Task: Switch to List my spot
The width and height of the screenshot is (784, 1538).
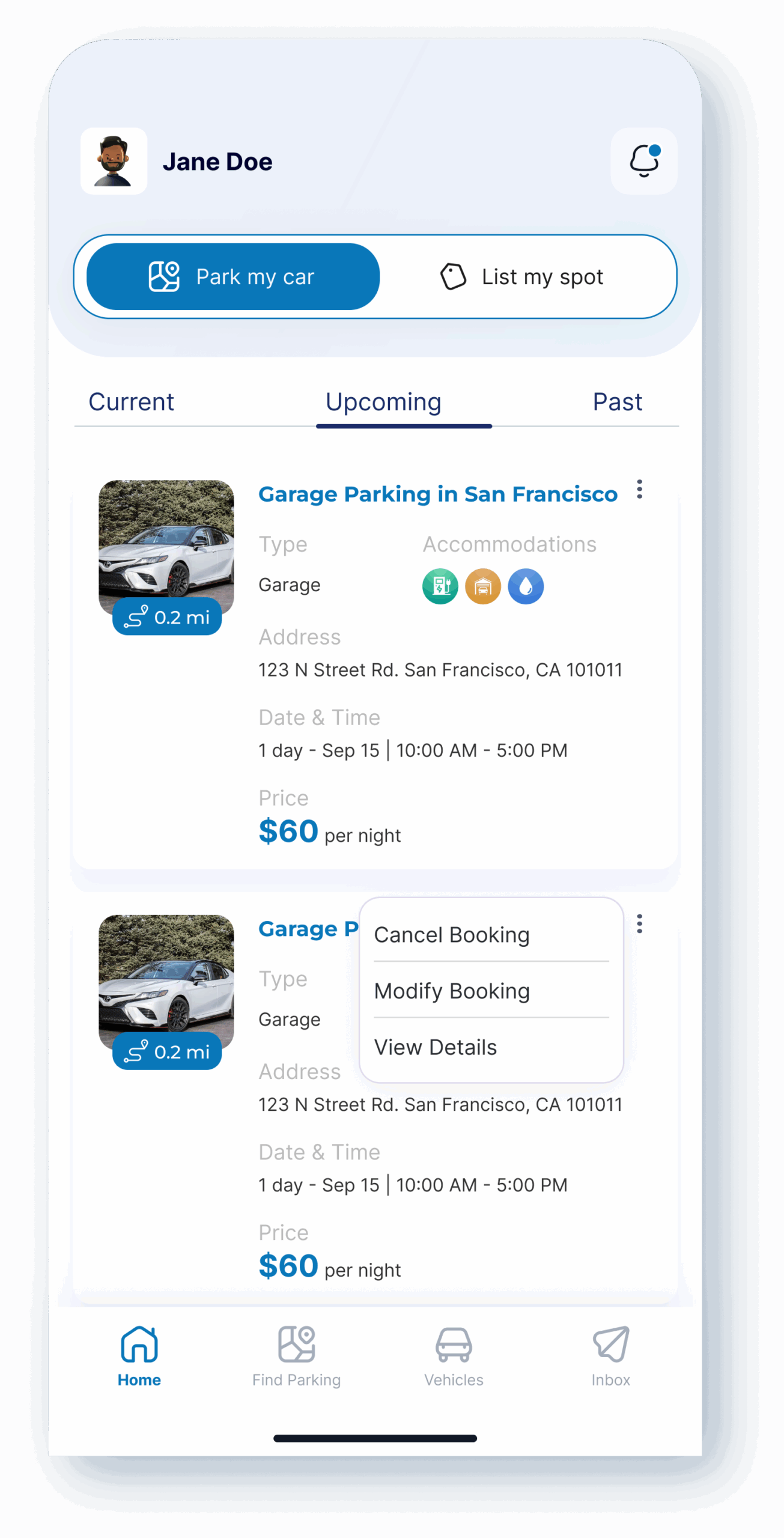Action: point(523,277)
